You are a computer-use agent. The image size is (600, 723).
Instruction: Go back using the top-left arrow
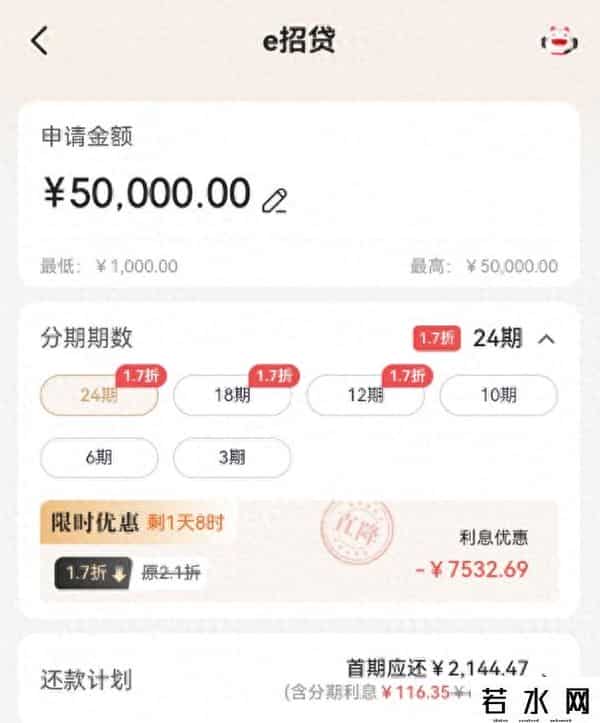pyautogui.click(x=39, y=41)
